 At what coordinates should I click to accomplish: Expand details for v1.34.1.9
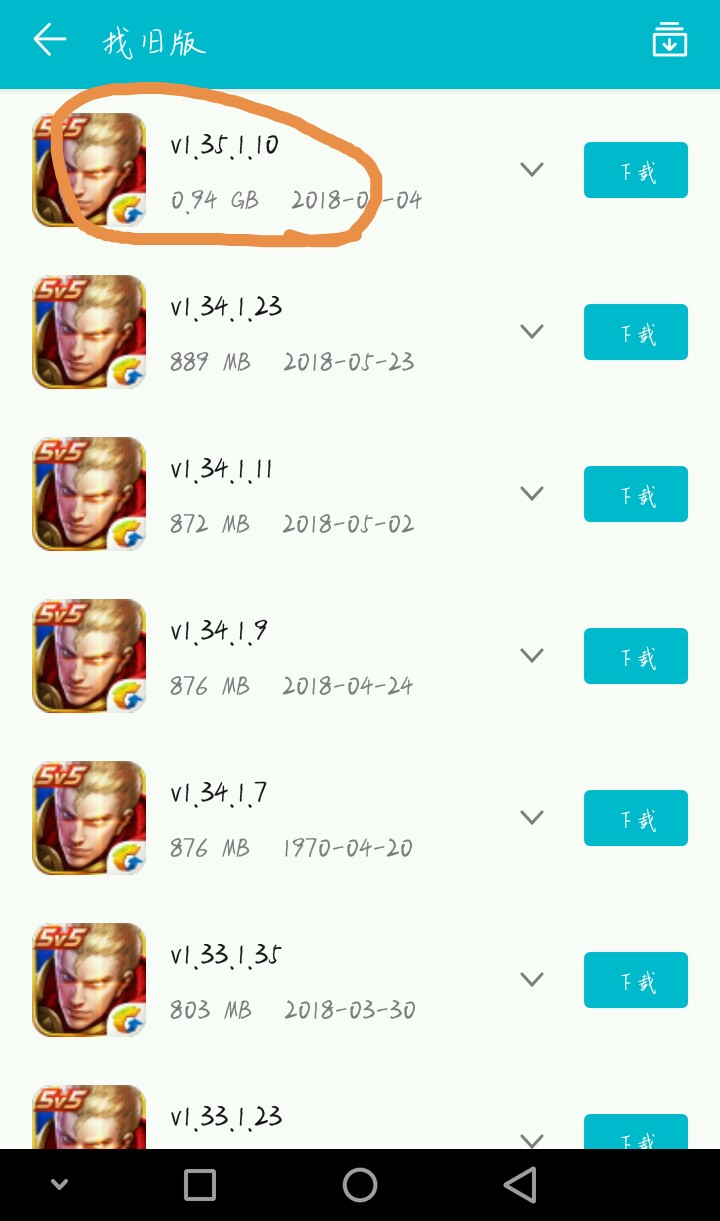coord(532,656)
